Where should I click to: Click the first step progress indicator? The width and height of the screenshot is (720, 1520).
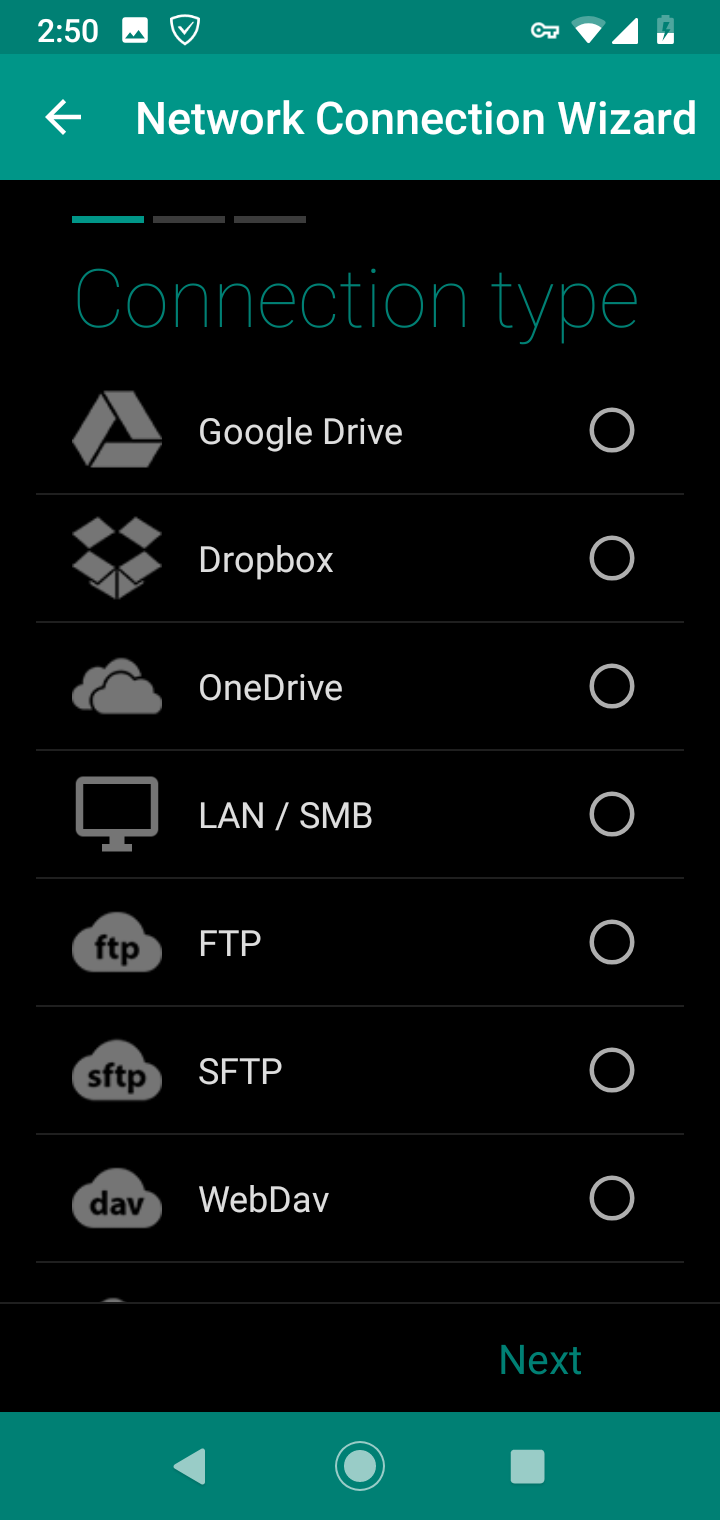point(107,218)
